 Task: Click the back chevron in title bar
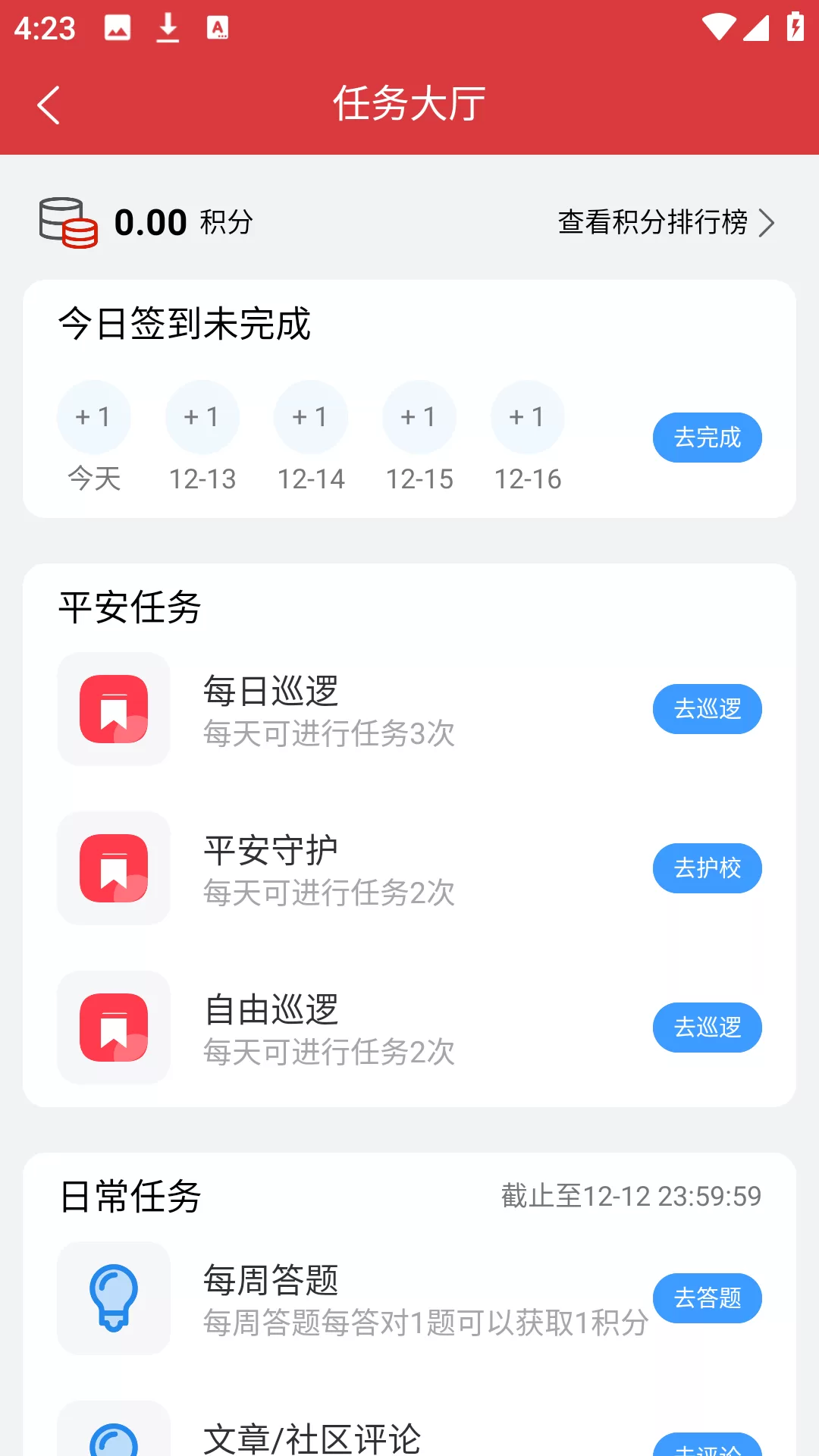tap(49, 104)
